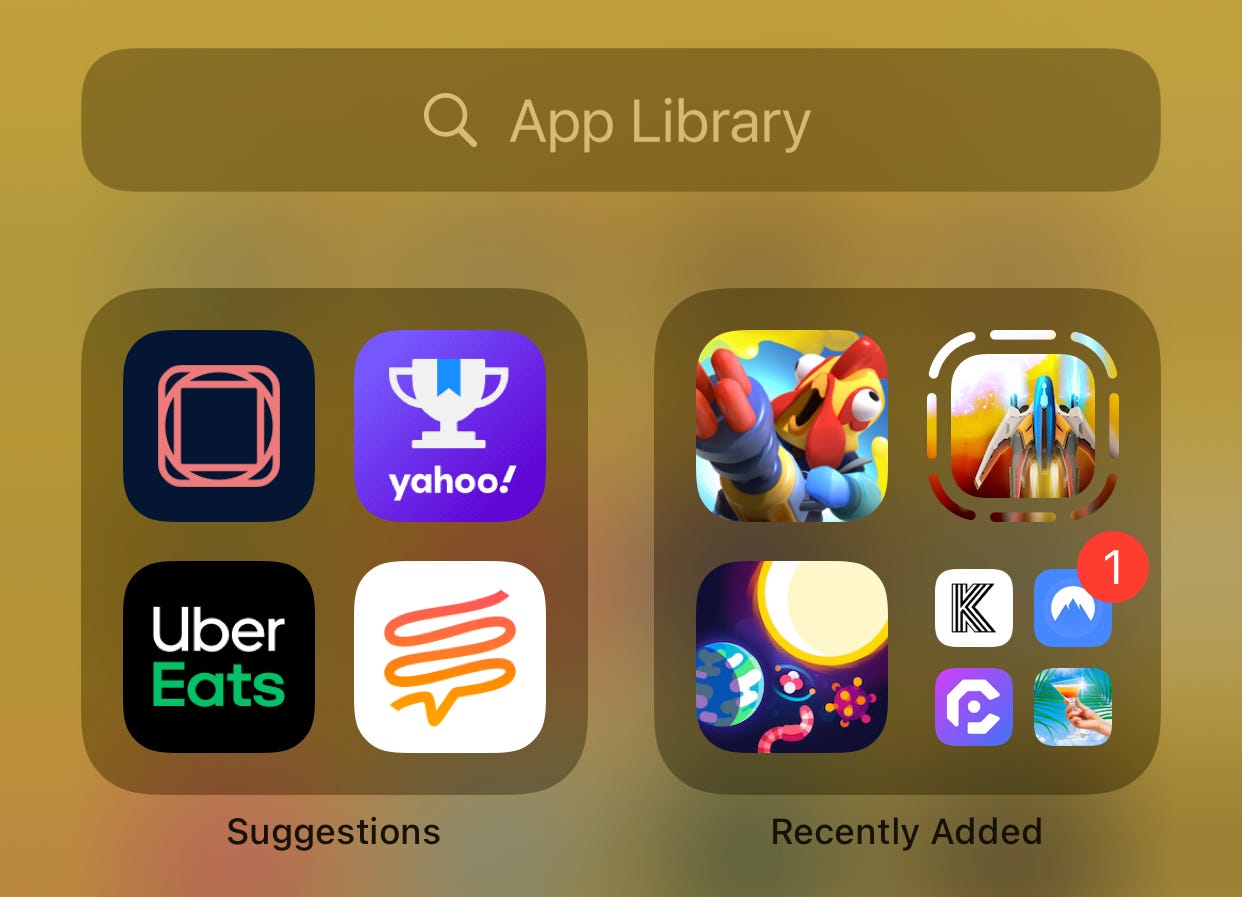Open the navy app with pink square logo
Image resolution: width=1242 pixels, height=897 pixels.
[218, 426]
